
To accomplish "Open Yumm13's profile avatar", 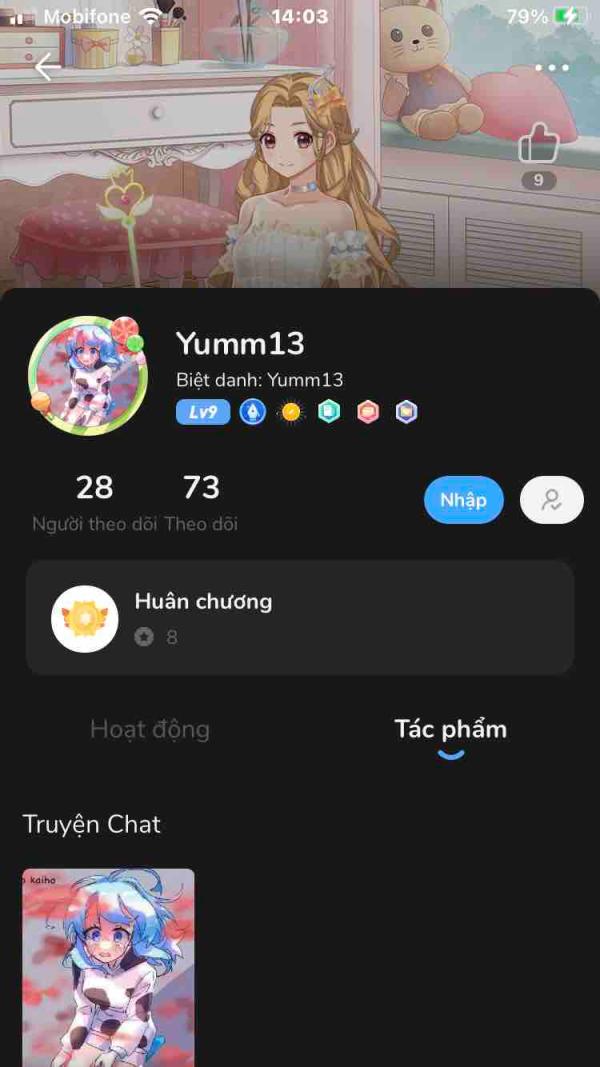I will (x=88, y=376).
